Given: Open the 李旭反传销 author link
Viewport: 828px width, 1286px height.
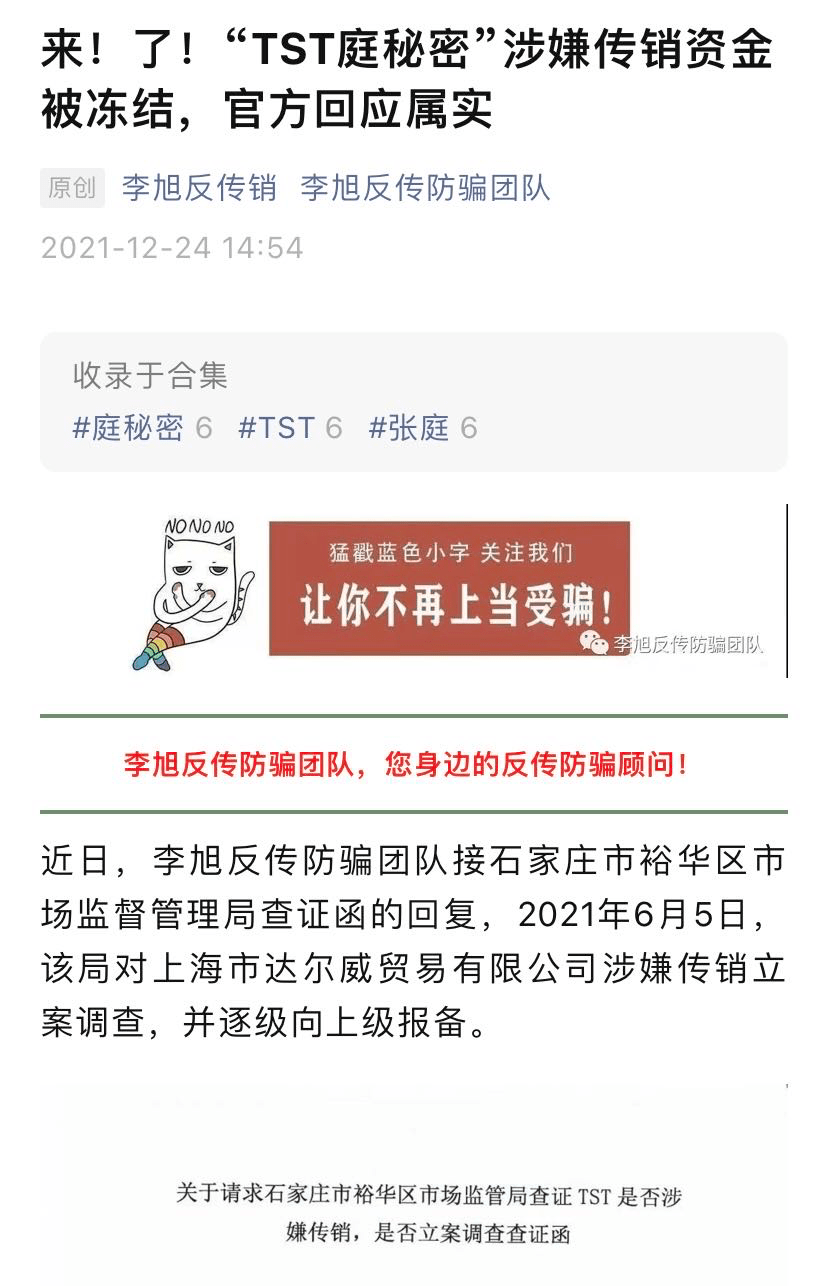Looking at the screenshot, I should click(199, 188).
